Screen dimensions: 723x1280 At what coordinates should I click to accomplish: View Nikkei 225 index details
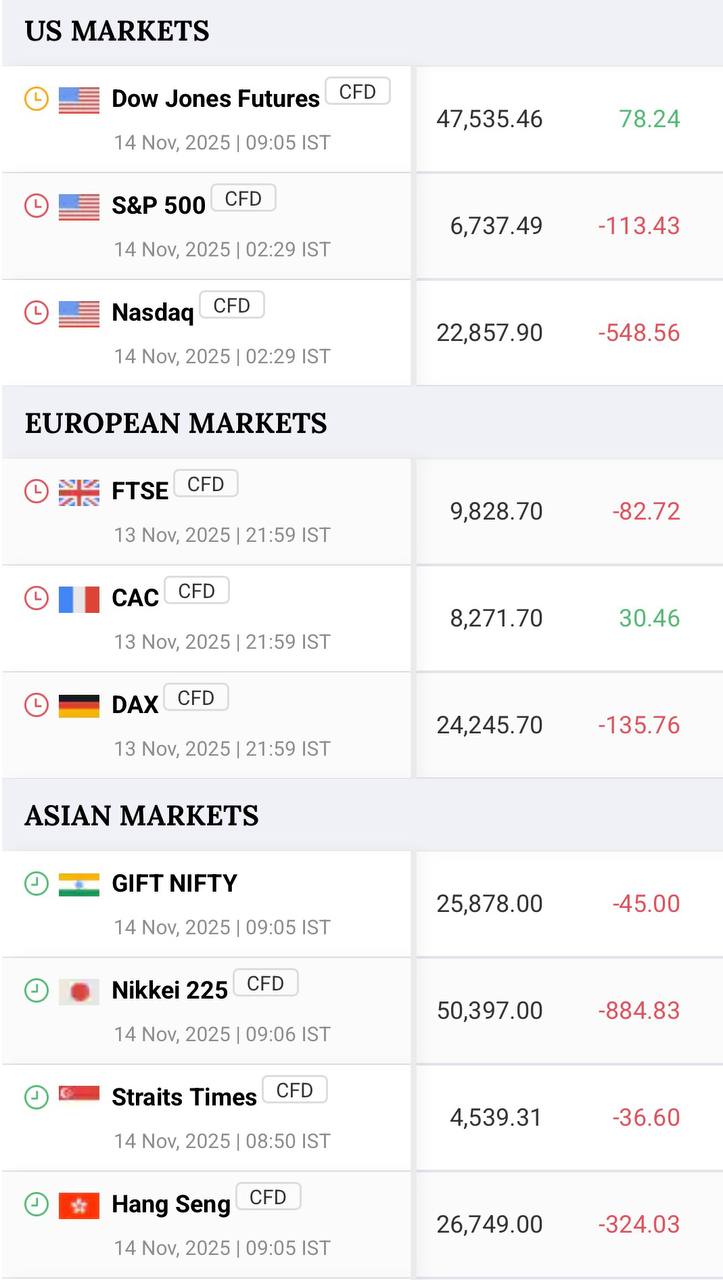point(170,990)
